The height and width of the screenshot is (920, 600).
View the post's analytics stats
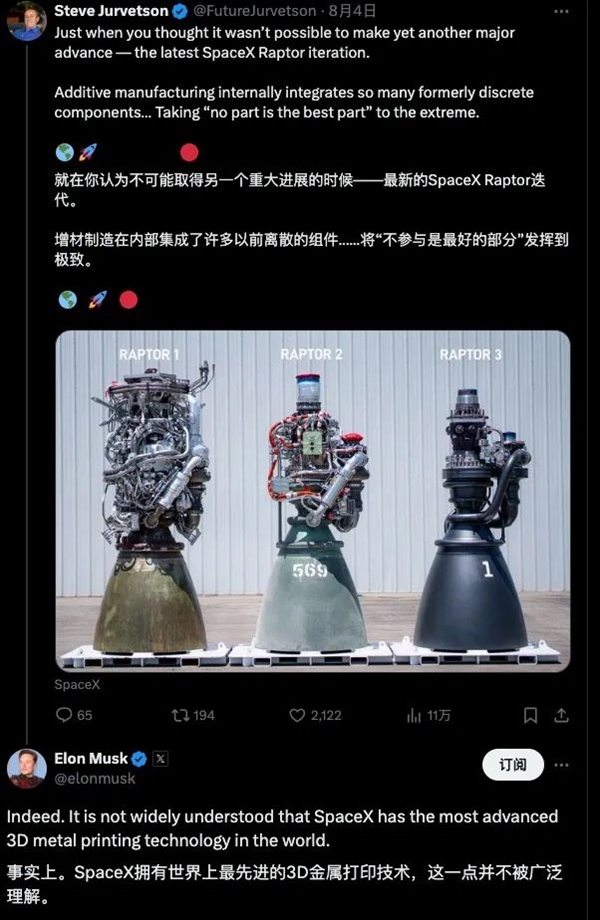[x=414, y=715]
